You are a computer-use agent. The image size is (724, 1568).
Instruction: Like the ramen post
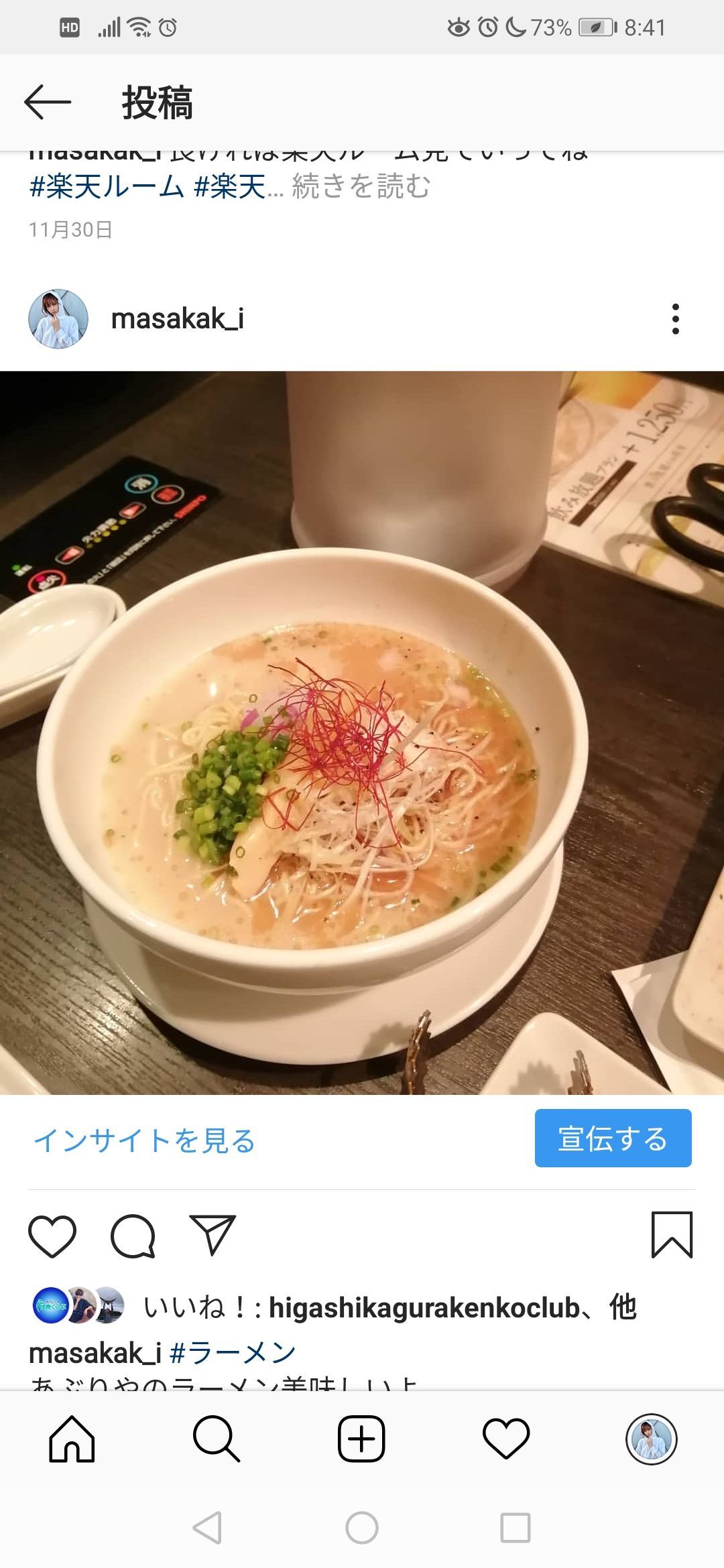52,1235
